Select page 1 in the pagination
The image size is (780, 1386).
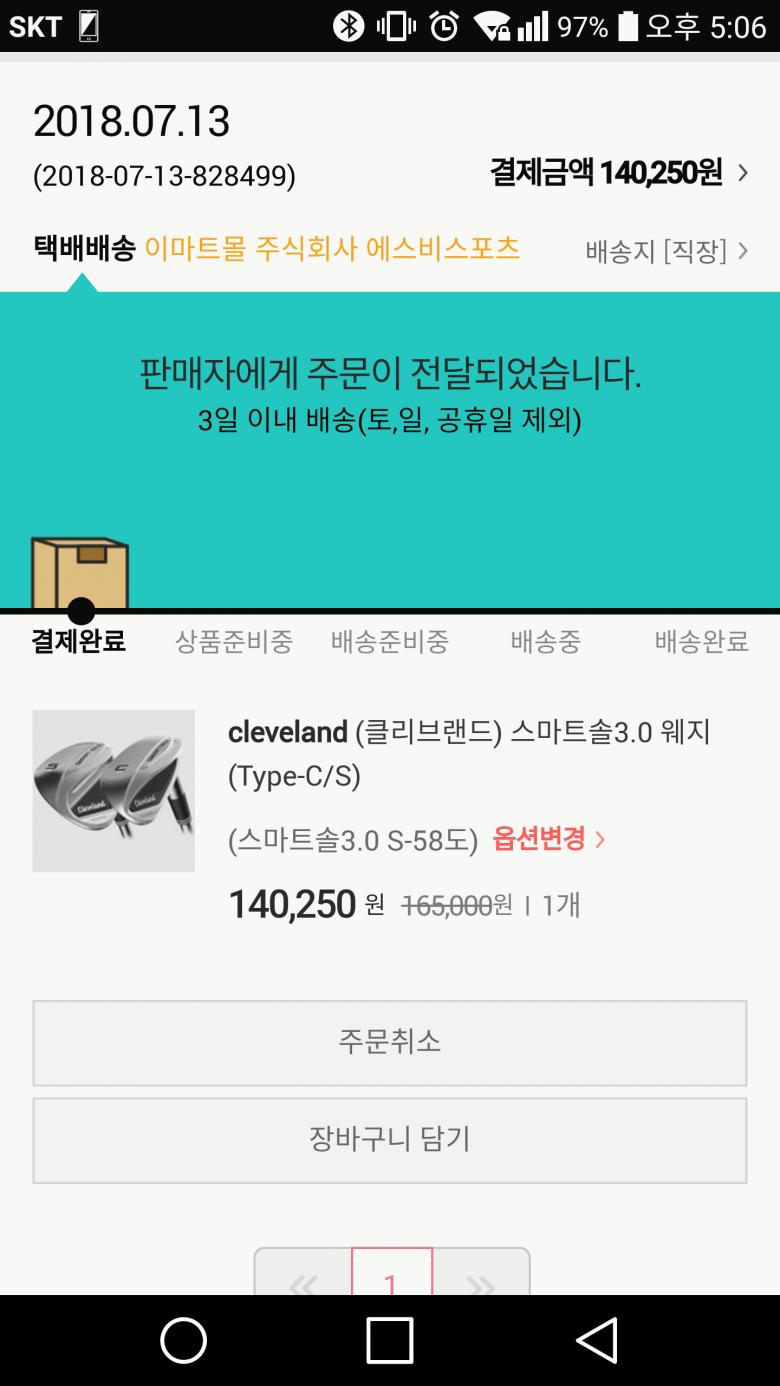point(391,1277)
